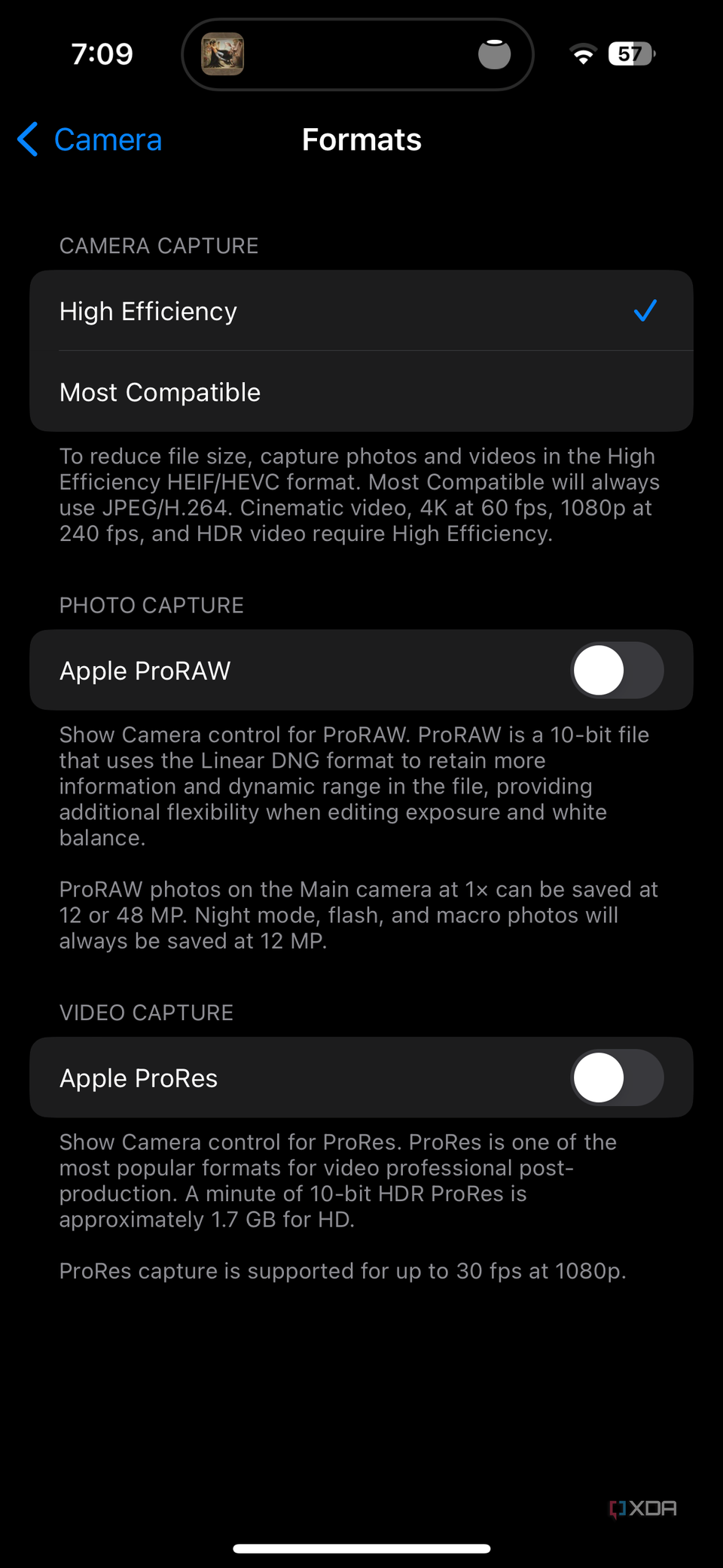
Task: Tap the HomePod icon in the Dynamic Island
Action: (495, 53)
